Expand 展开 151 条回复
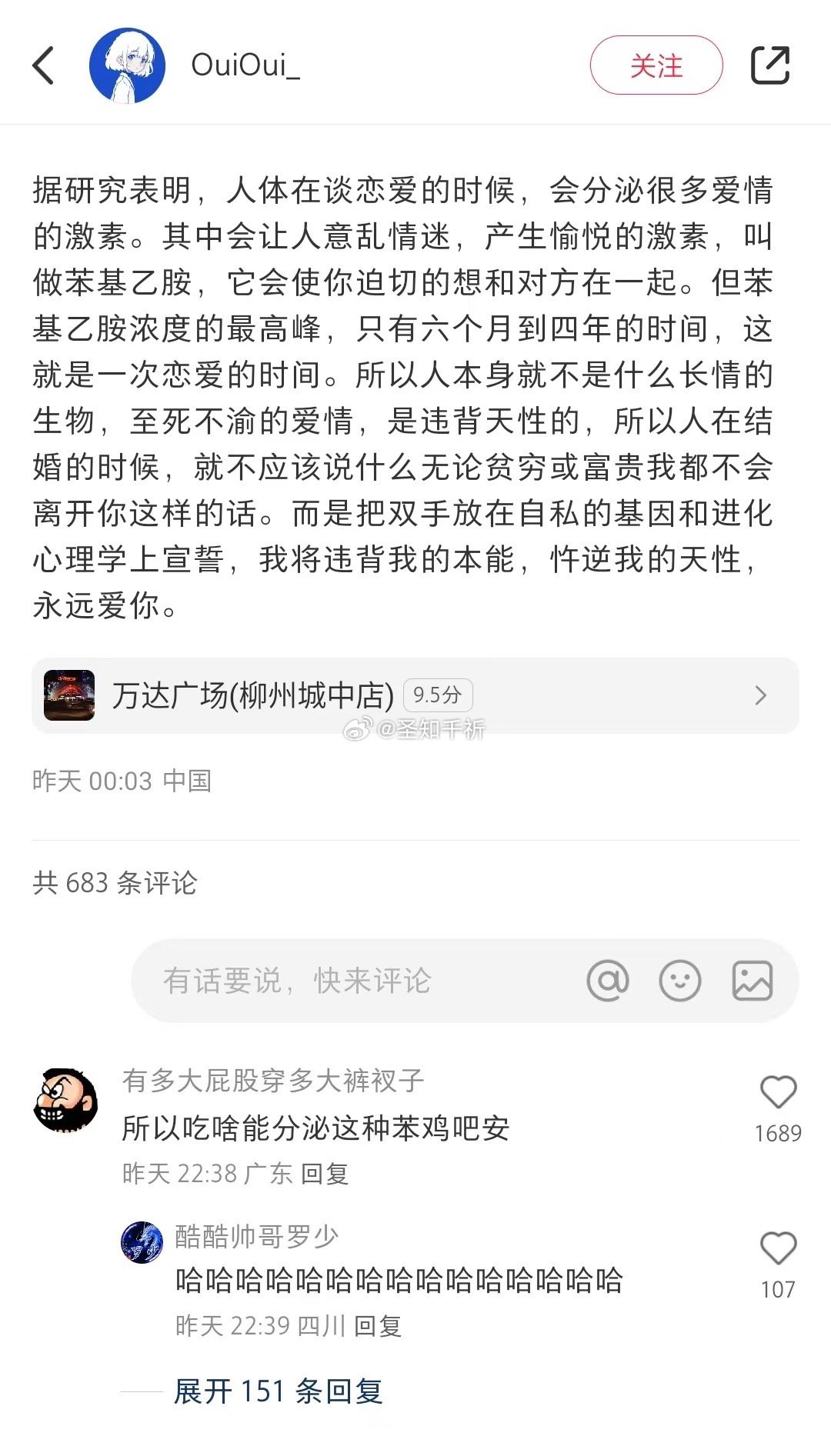This screenshot has height=1456, width=831. (278, 1391)
